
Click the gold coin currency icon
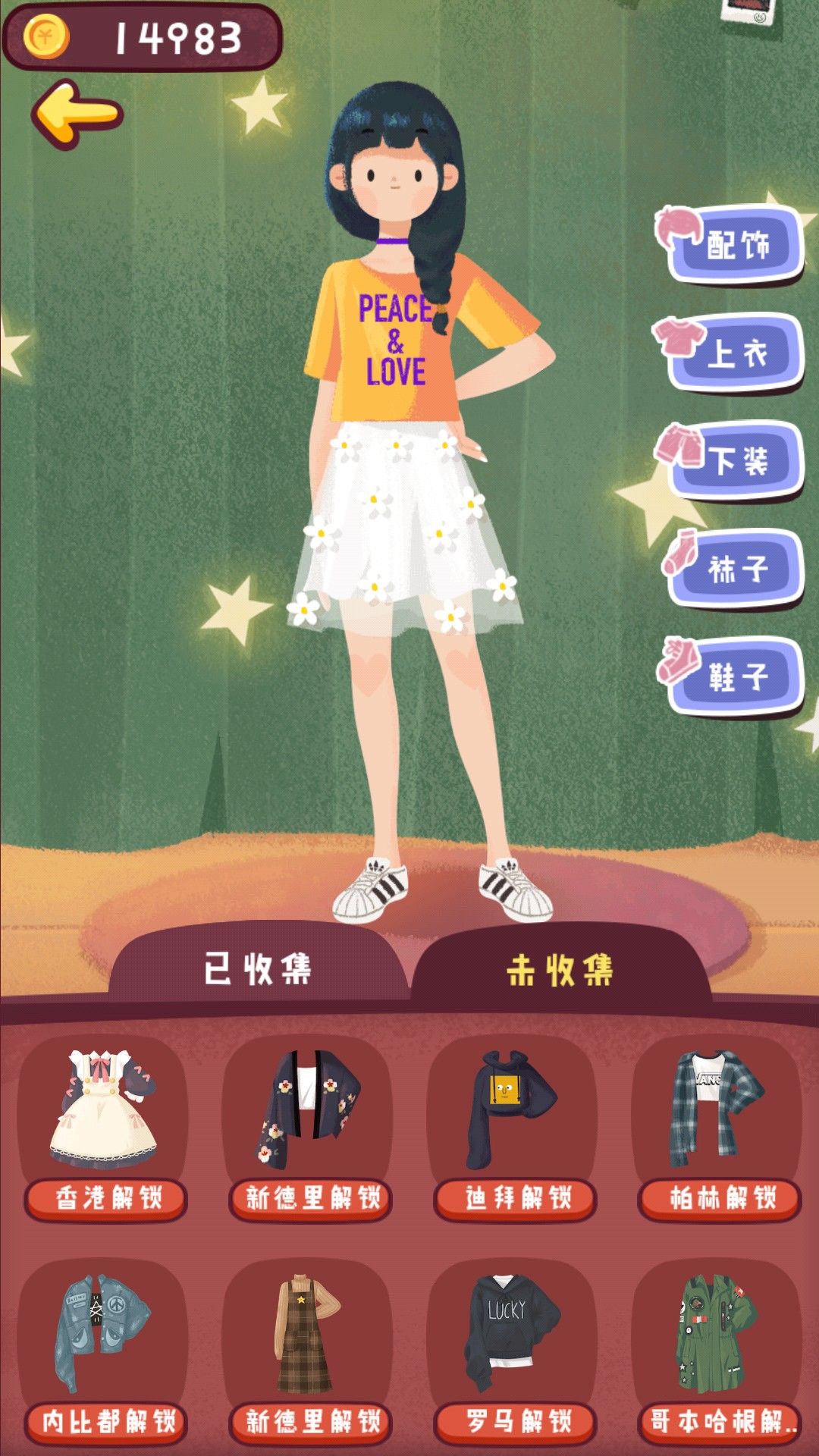48,33
